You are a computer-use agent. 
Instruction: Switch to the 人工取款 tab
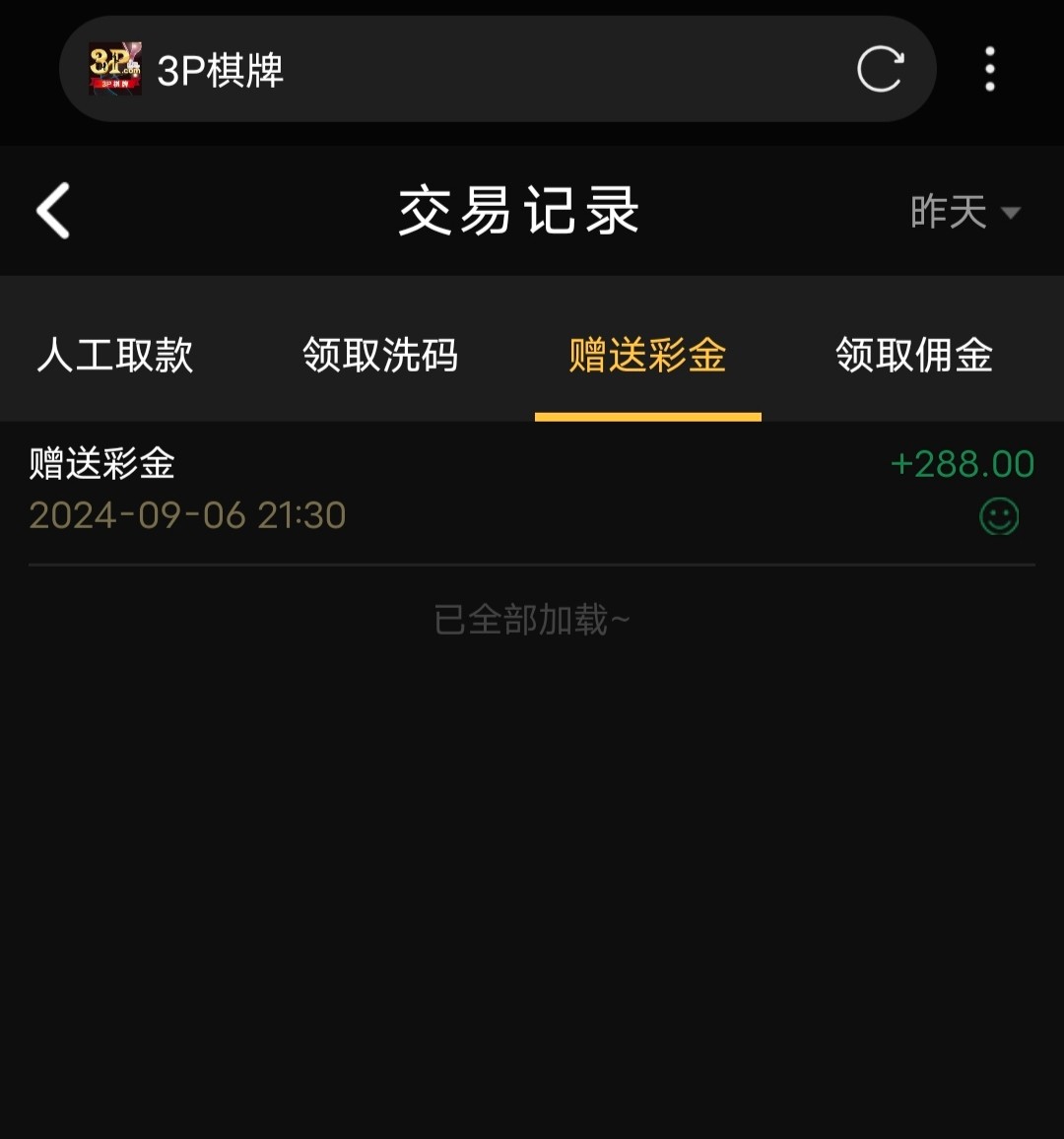pyautogui.click(x=115, y=356)
